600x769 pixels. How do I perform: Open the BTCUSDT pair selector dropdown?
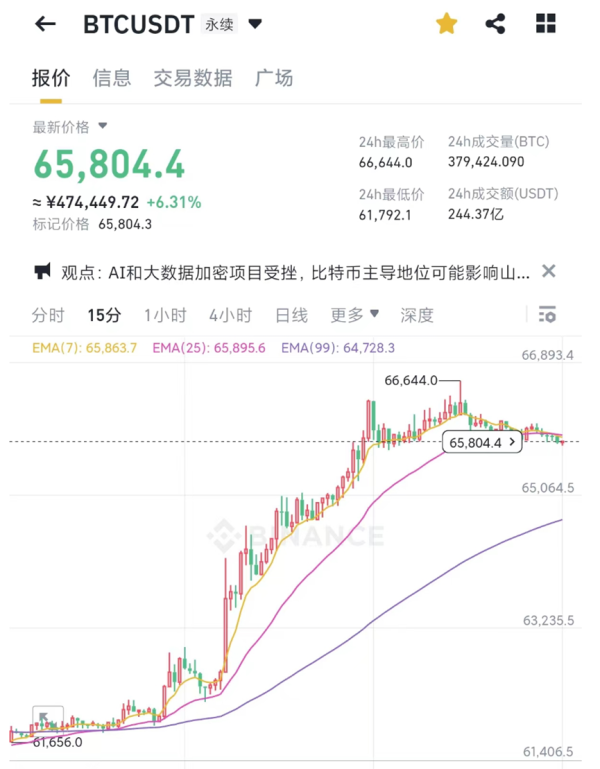pyautogui.click(x=255, y=24)
